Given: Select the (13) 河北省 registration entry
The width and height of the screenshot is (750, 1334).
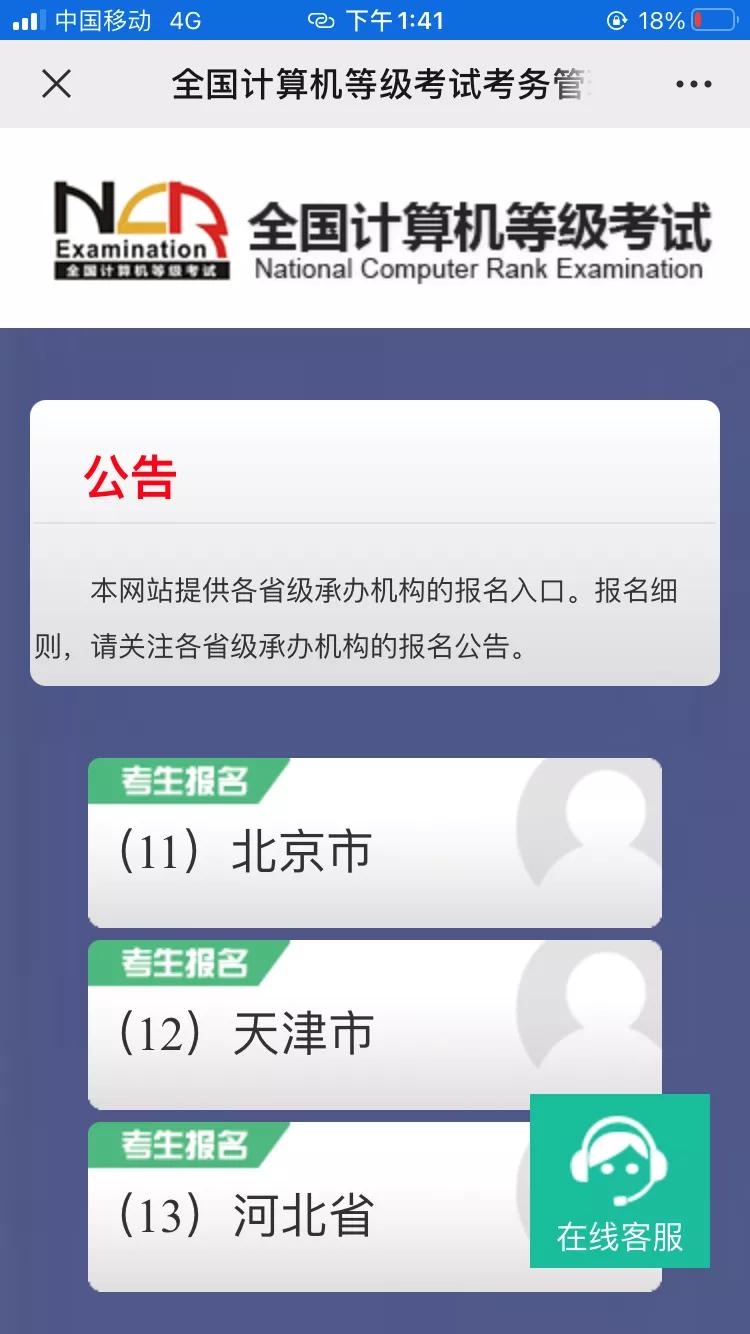Looking at the screenshot, I should click(300, 1215).
